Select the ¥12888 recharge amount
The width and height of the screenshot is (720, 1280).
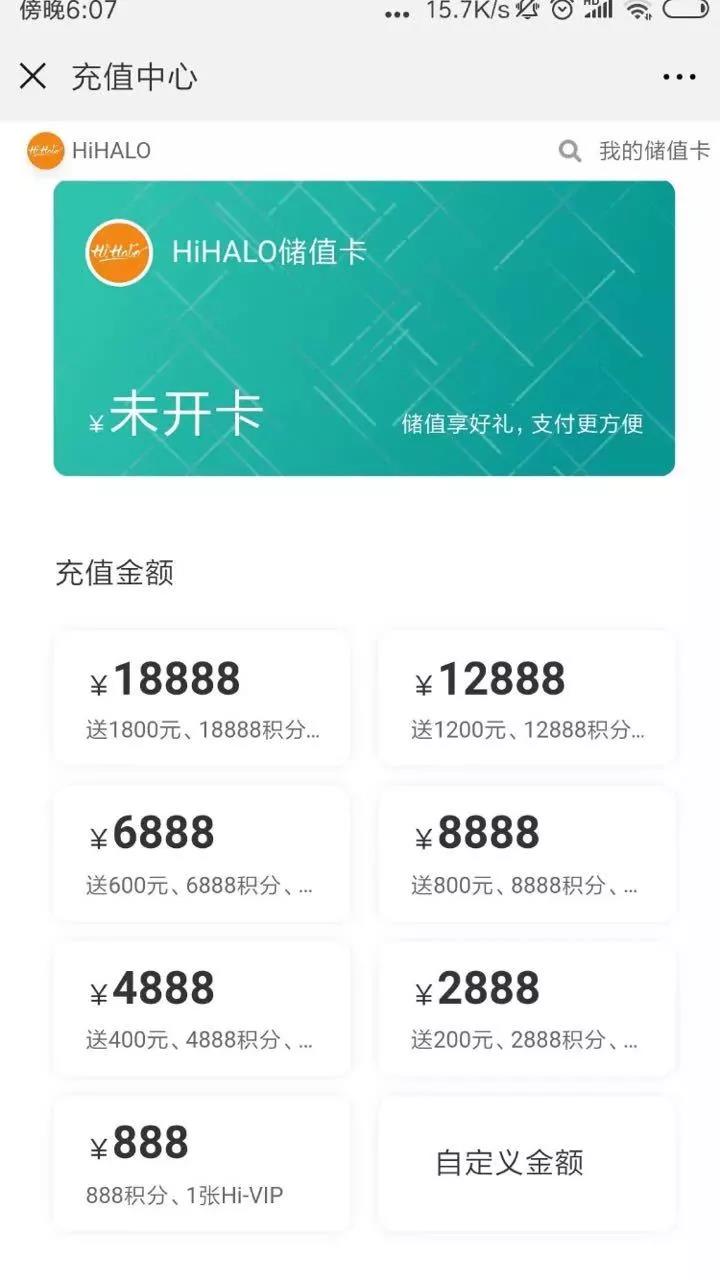(527, 698)
